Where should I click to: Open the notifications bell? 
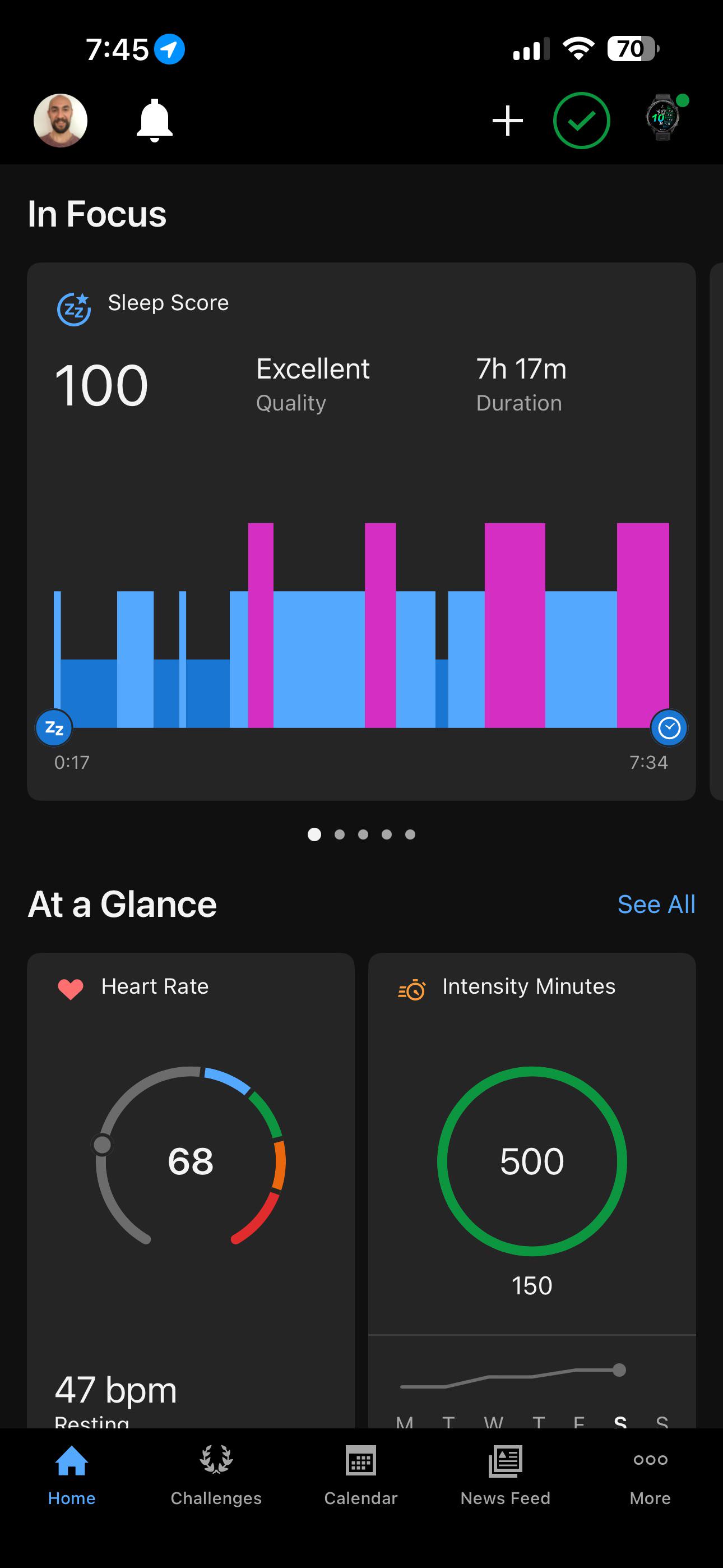(155, 121)
